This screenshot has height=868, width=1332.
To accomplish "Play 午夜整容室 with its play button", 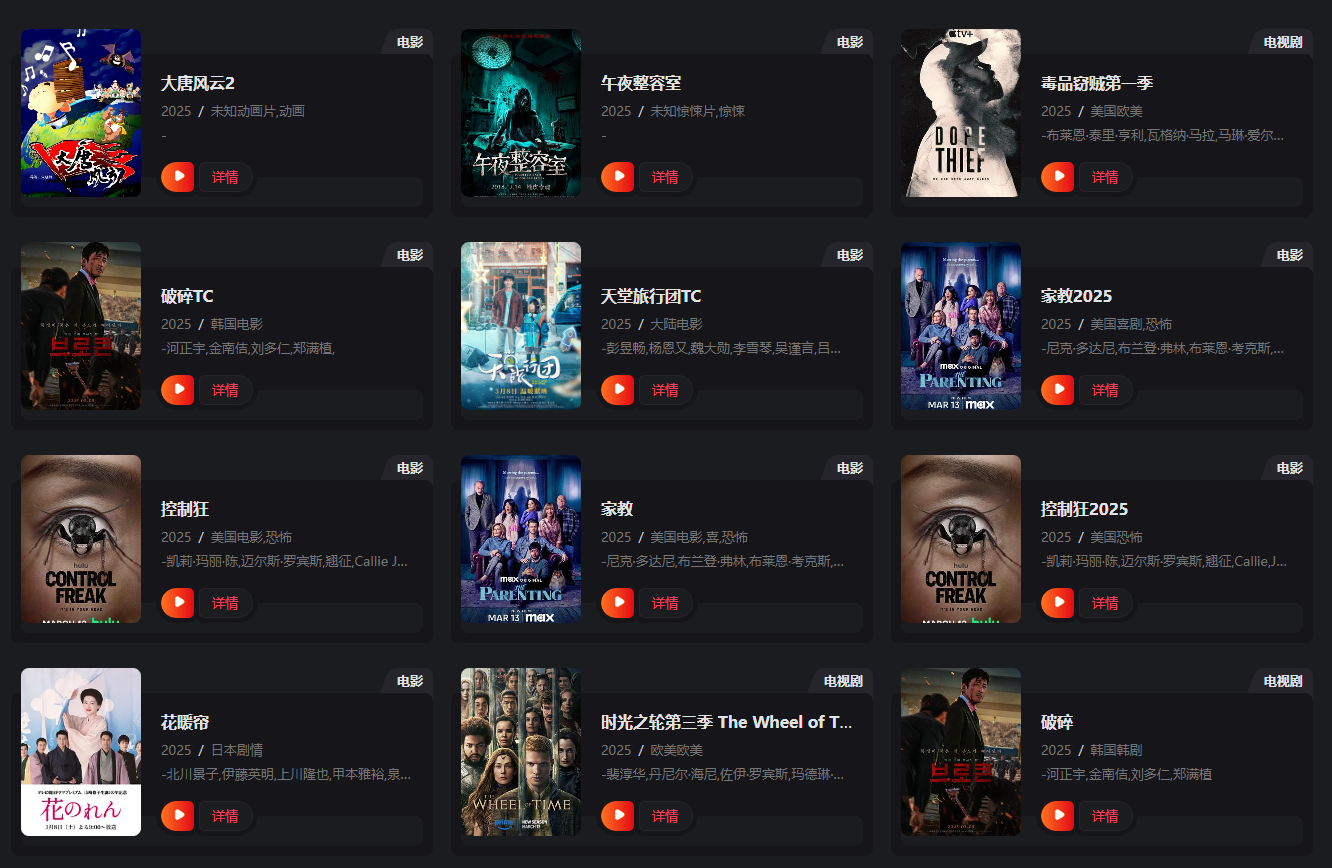I will [x=617, y=177].
